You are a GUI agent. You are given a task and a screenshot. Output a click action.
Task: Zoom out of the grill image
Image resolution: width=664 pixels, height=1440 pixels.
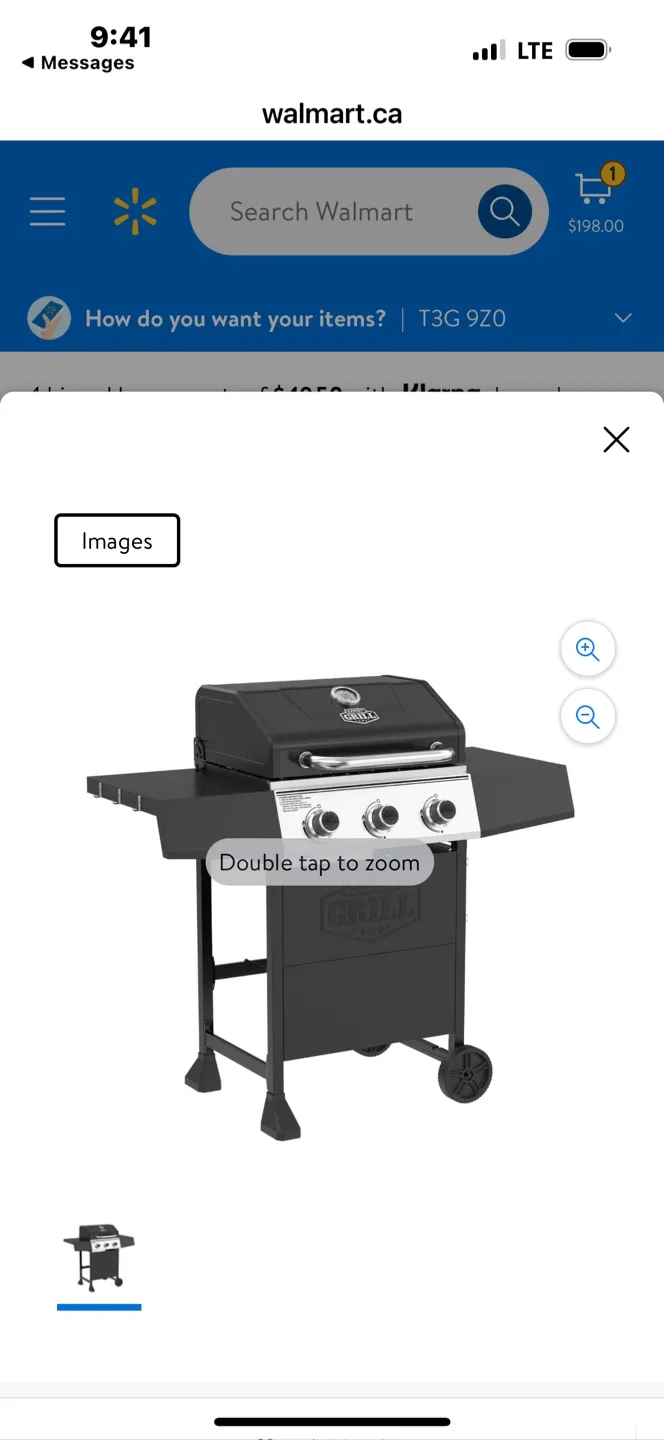coord(587,717)
